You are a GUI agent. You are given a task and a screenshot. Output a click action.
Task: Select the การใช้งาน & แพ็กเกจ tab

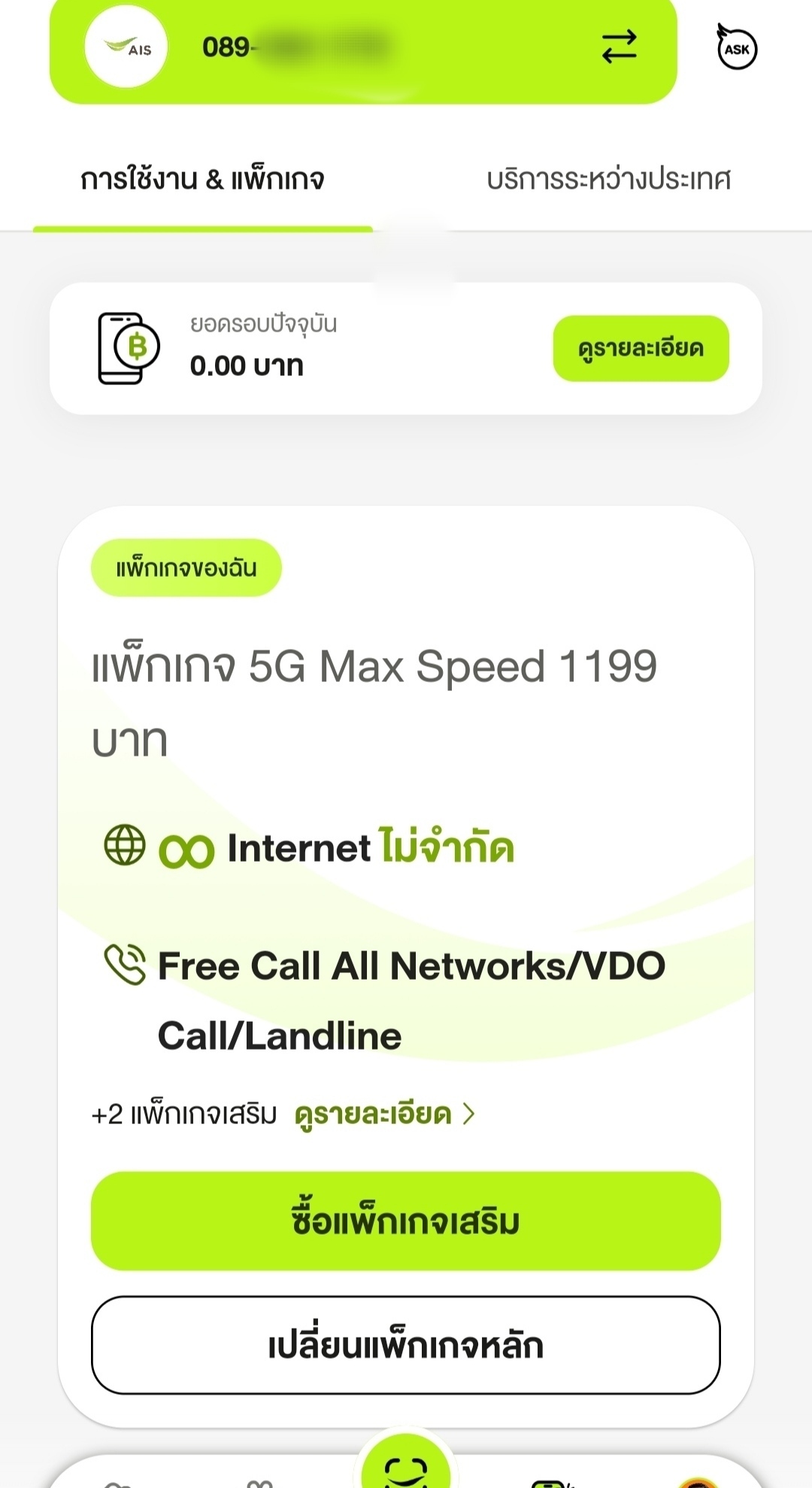(x=202, y=180)
